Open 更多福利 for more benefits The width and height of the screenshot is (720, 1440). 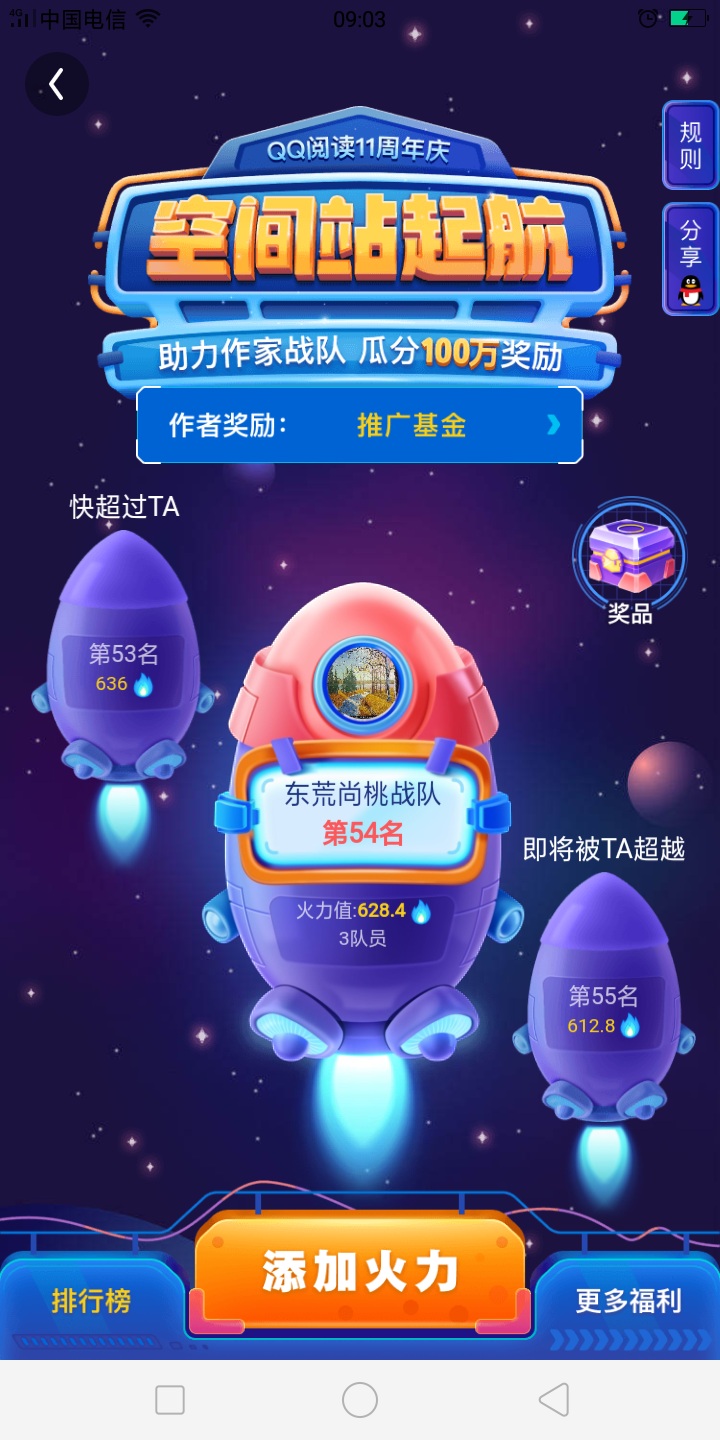[628, 1301]
